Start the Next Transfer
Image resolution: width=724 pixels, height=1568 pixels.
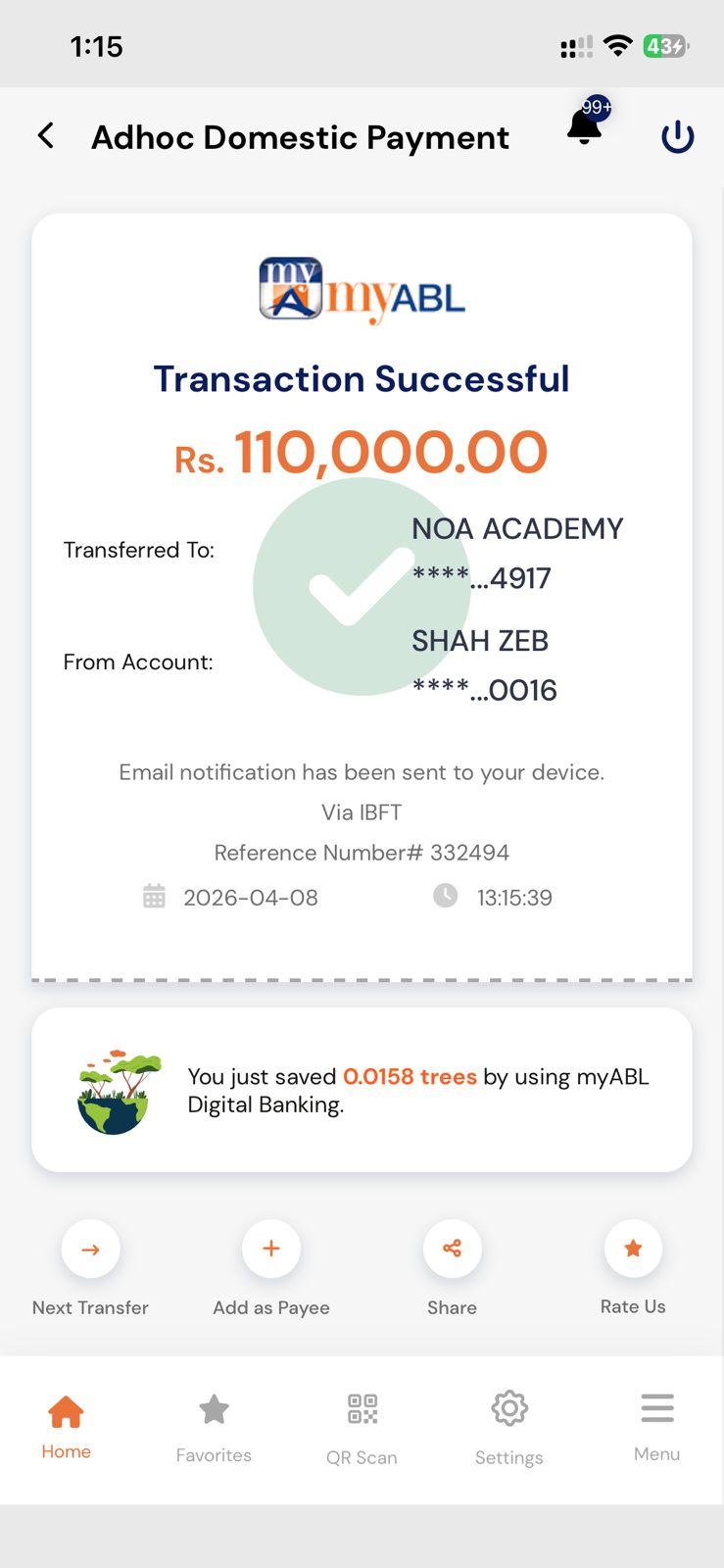(90, 1249)
